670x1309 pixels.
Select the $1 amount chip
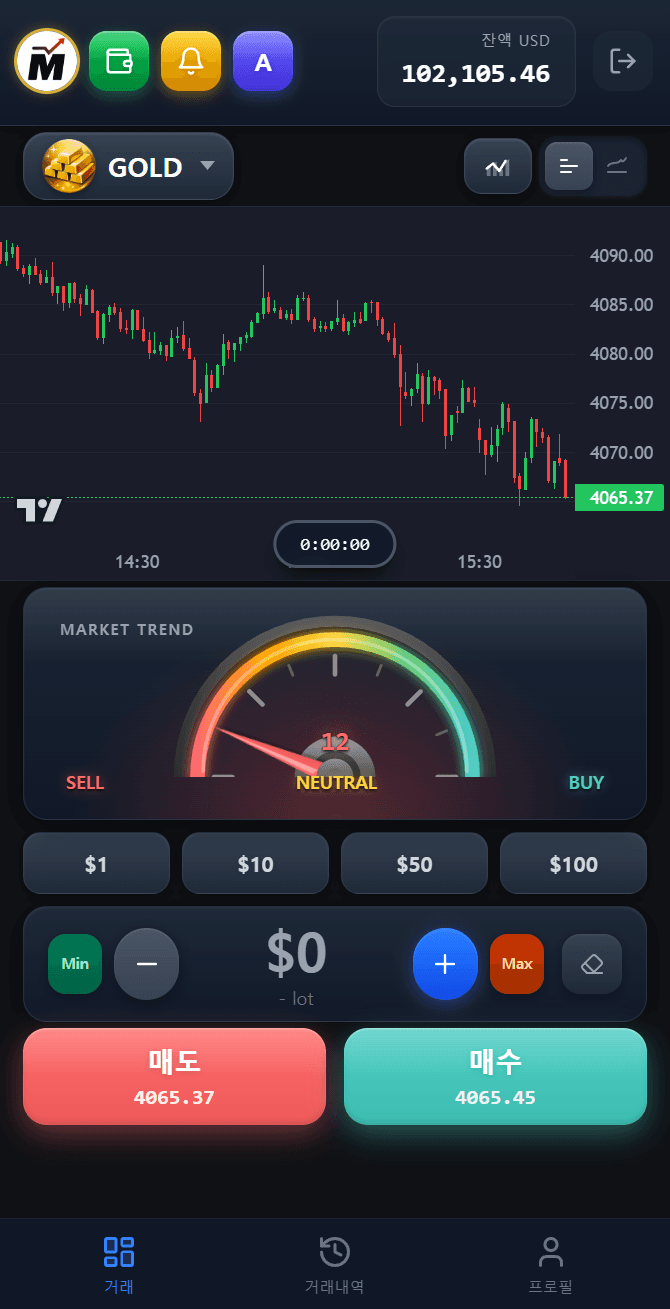(96, 863)
